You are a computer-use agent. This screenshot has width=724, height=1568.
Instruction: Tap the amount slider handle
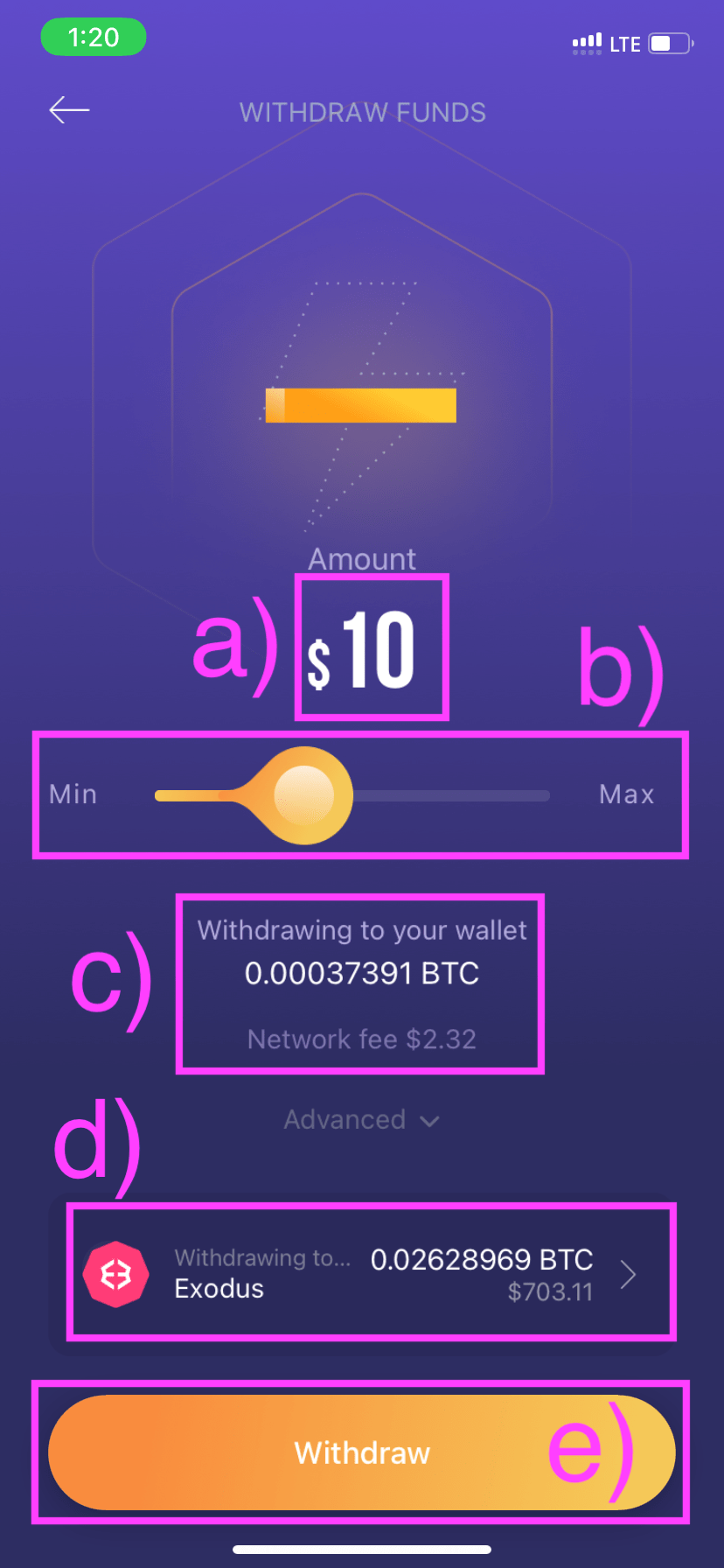(304, 795)
